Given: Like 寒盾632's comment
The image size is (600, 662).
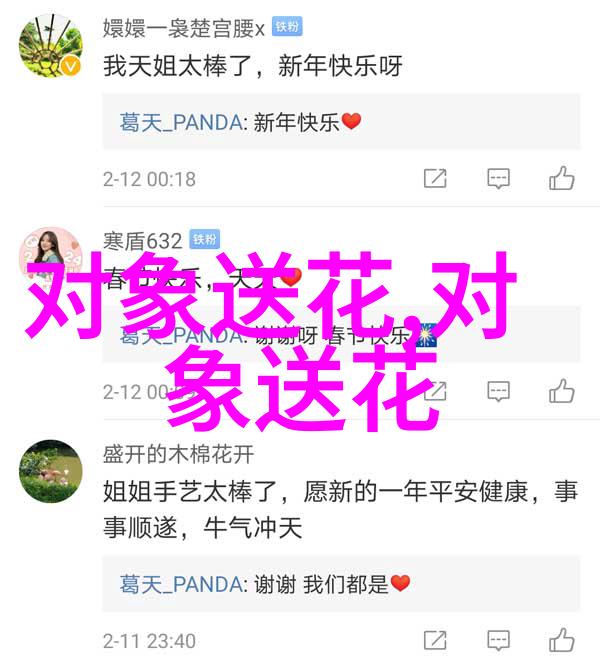Looking at the screenshot, I should coord(561,390).
